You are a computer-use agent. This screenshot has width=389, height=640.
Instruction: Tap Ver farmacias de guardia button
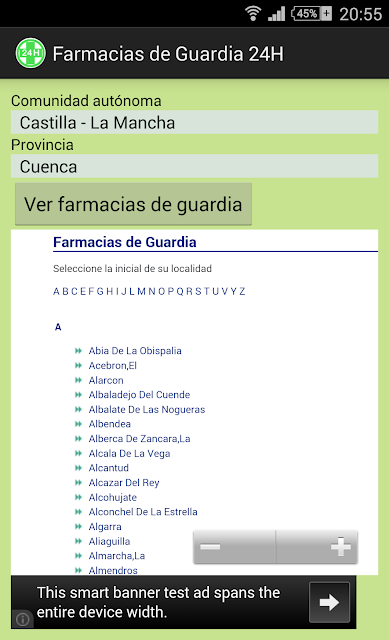133,204
